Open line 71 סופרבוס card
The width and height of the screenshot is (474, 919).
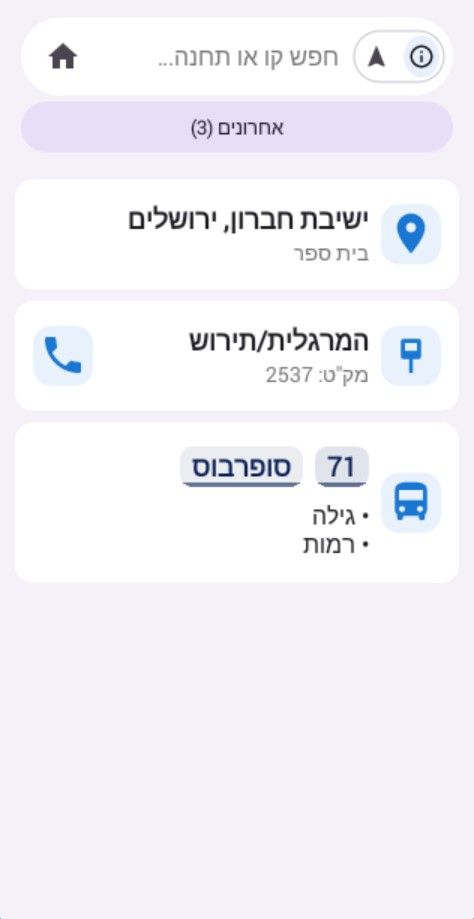click(x=237, y=503)
